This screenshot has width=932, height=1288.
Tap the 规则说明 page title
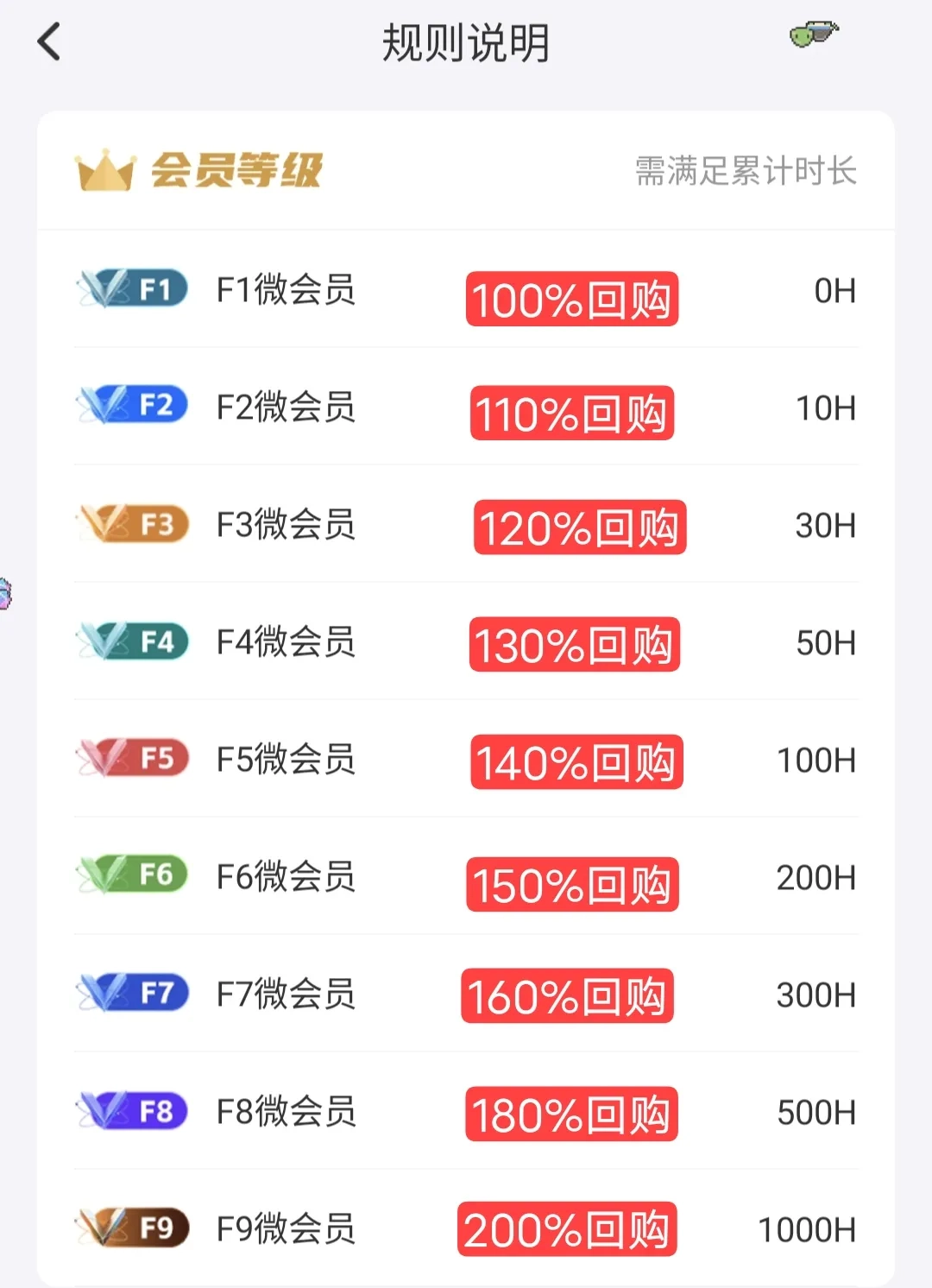(x=466, y=41)
